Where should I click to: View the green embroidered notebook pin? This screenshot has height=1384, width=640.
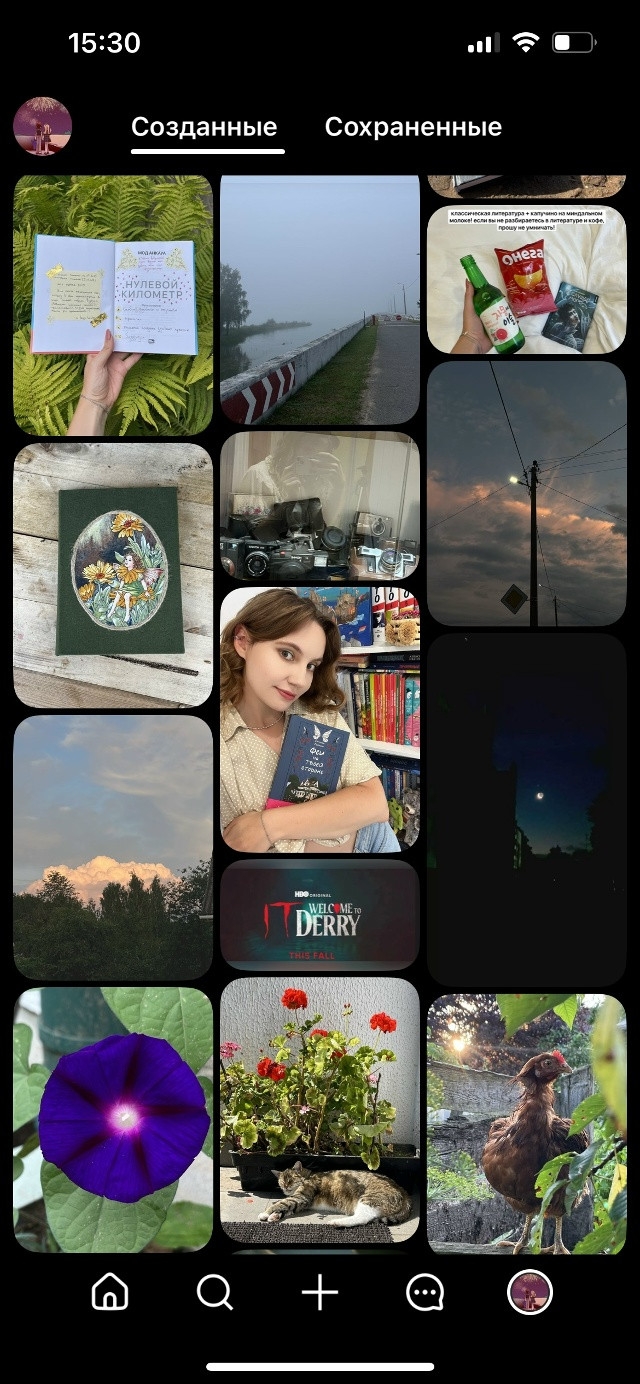coord(113,575)
